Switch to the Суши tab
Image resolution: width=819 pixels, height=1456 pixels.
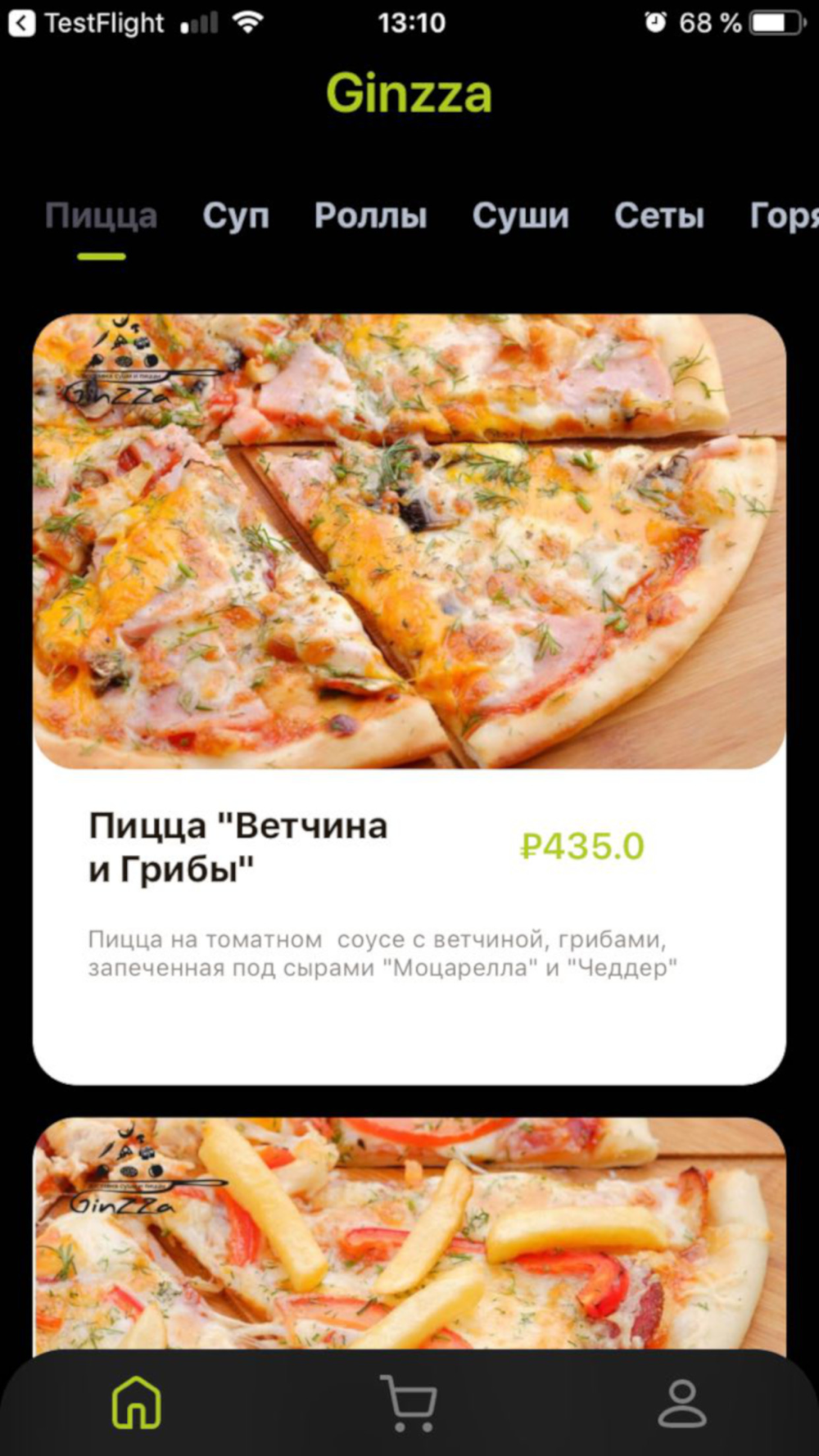pos(520,216)
